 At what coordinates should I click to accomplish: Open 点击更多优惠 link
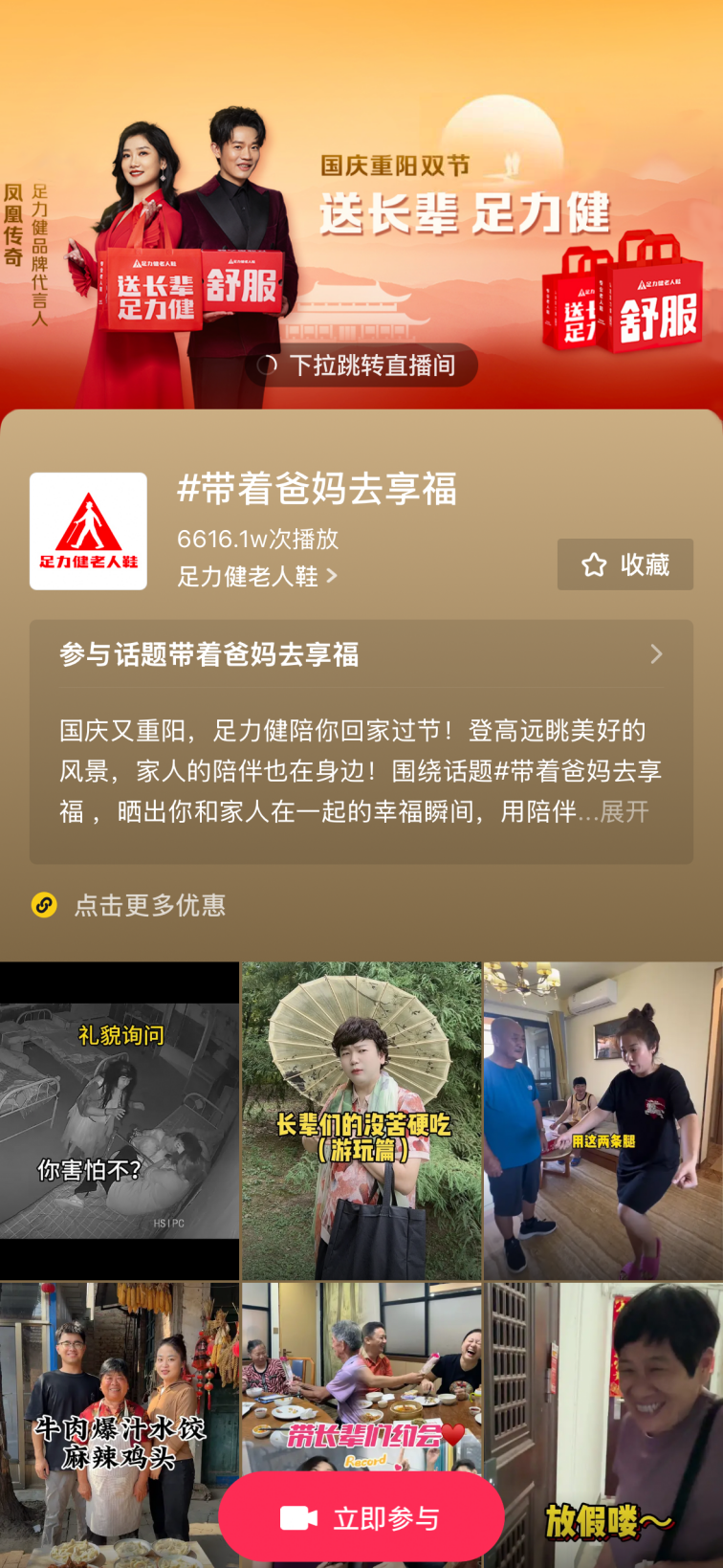(x=149, y=905)
